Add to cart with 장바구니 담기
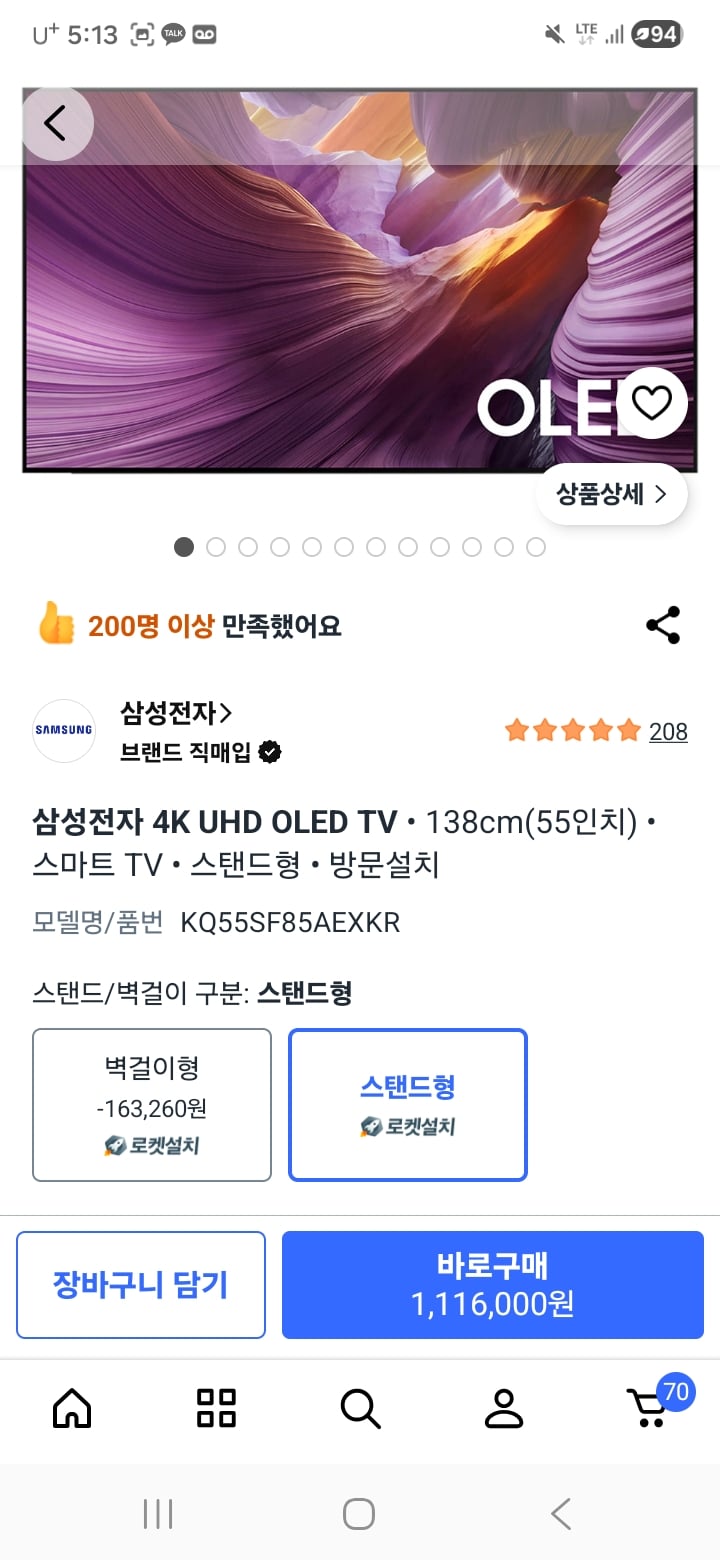This screenshot has width=720, height=1560. [x=141, y=1285]
